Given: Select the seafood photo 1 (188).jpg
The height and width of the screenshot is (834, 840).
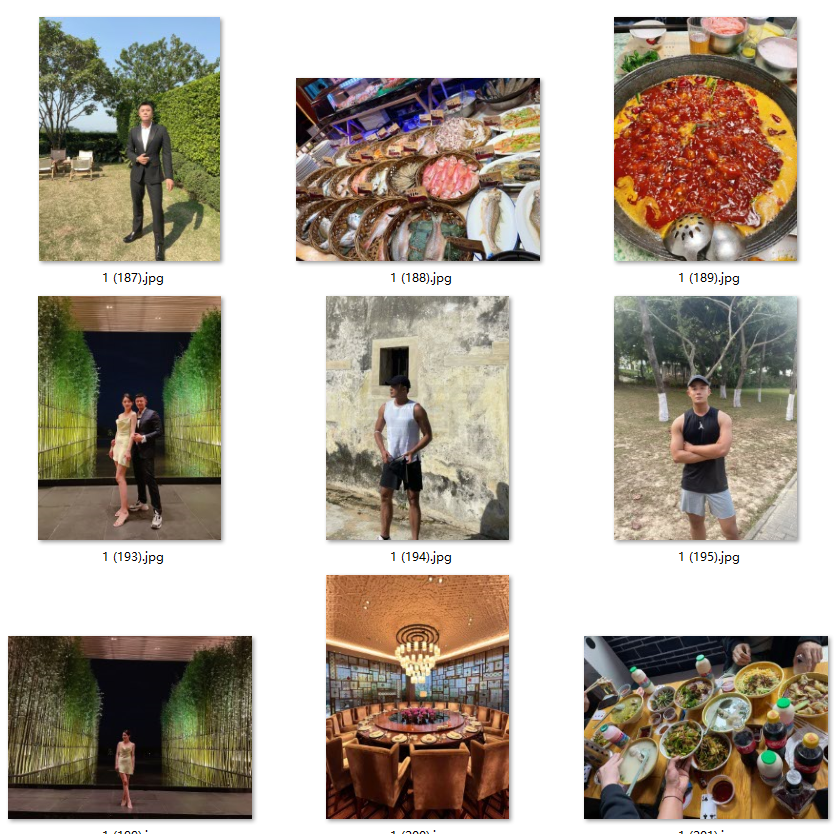Looking at the screenshot, I should pos(418,170).
